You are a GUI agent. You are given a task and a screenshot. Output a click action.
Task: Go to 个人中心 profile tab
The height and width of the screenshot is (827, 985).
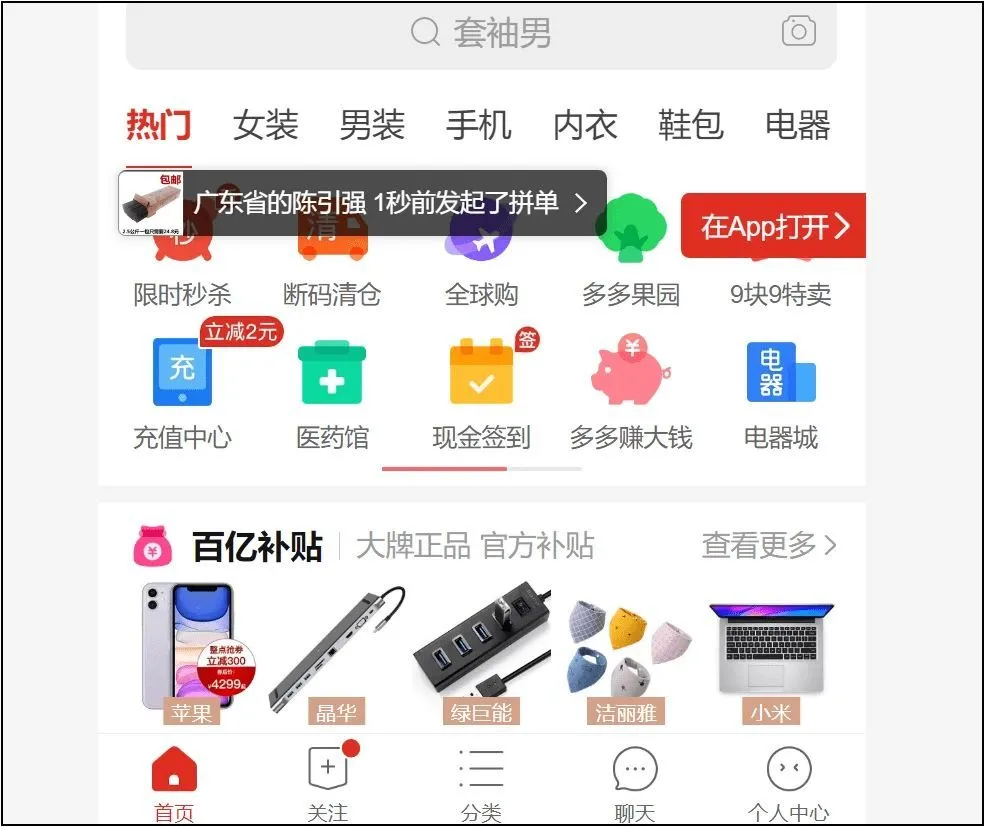coord(788,783)
